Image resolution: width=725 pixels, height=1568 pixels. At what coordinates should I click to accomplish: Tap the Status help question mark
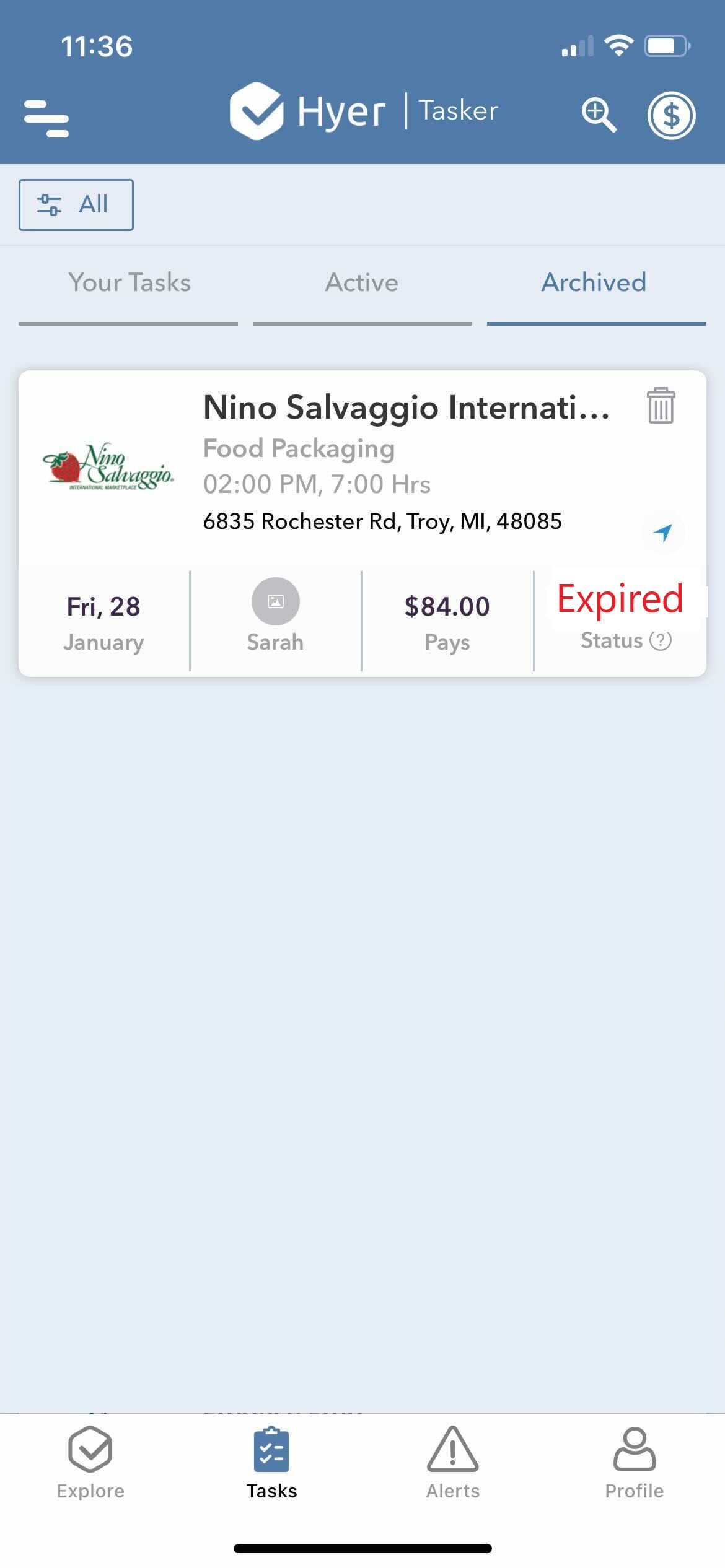tap(661, 640)
